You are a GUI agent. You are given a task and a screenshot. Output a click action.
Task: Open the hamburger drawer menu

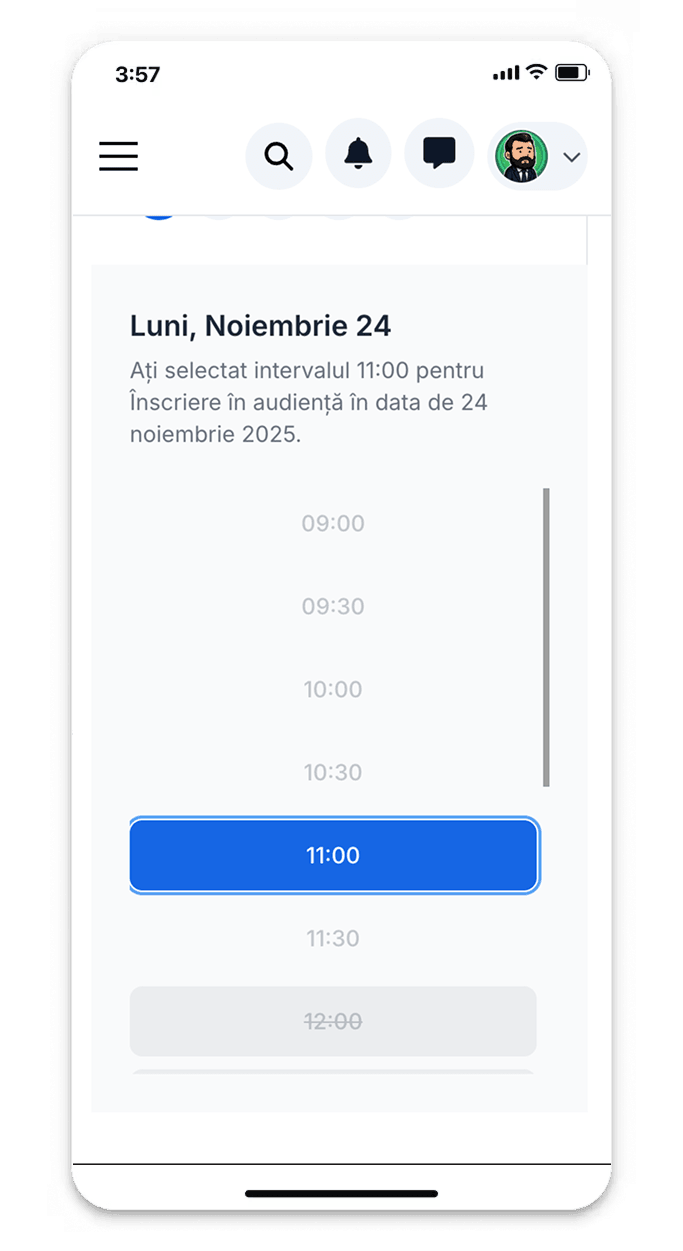tap(119, 157)
